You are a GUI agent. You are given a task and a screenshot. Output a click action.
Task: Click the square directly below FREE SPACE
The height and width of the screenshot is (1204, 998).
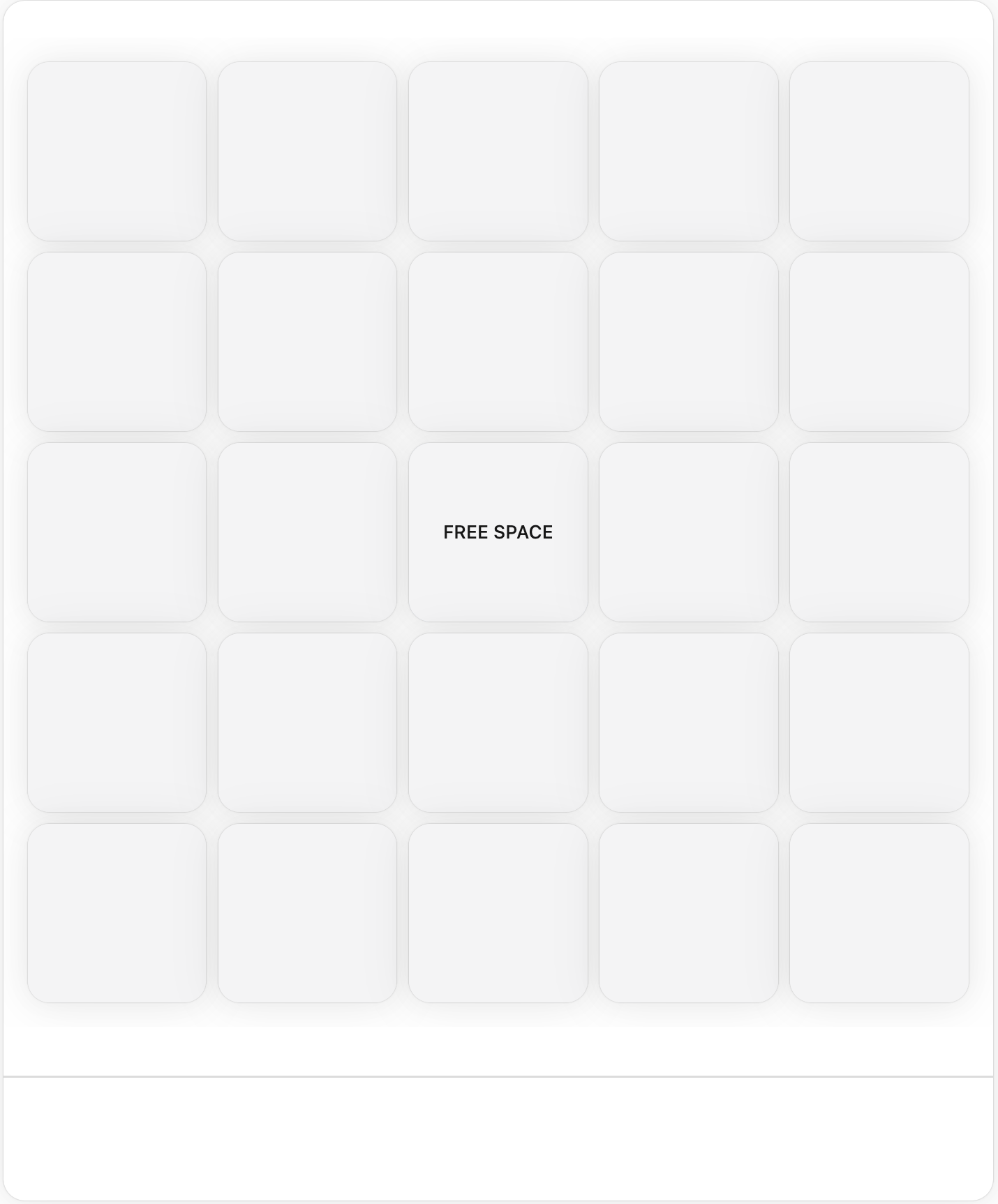[498, 723]
